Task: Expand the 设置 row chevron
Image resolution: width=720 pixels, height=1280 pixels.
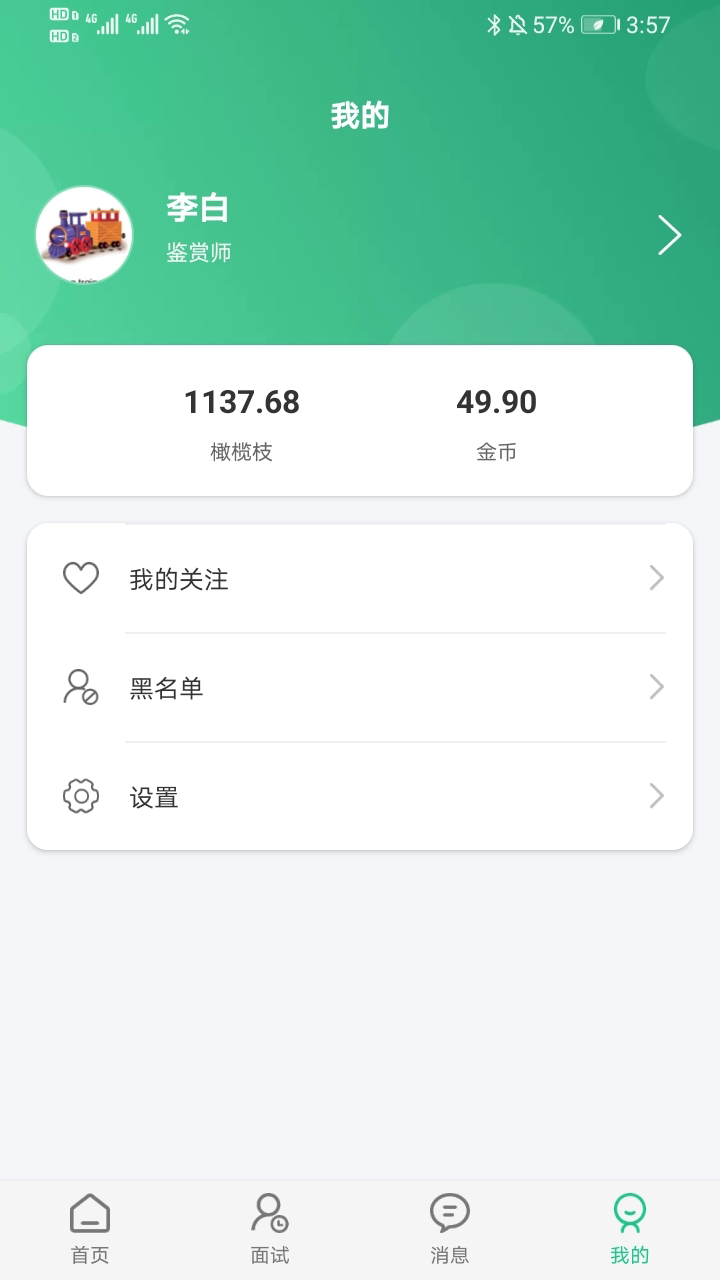Action: point(656,796)
